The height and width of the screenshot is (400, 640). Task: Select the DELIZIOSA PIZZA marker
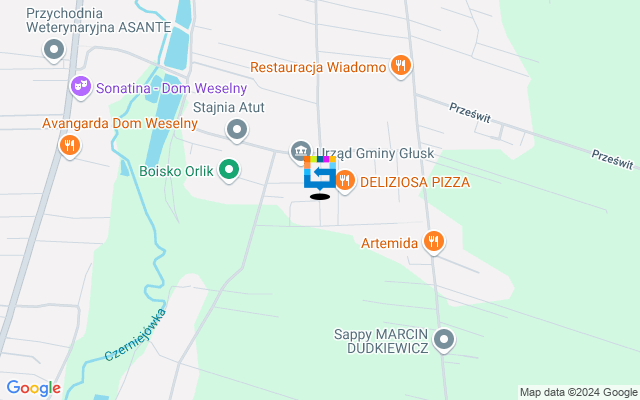tap(344, 181)
